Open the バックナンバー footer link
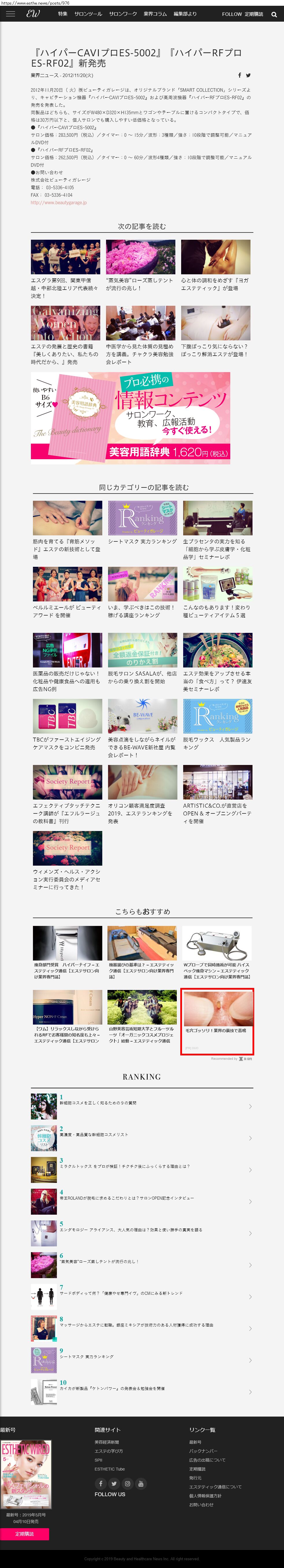This screenshot has height=1568, width=284. click(203, 1451)
